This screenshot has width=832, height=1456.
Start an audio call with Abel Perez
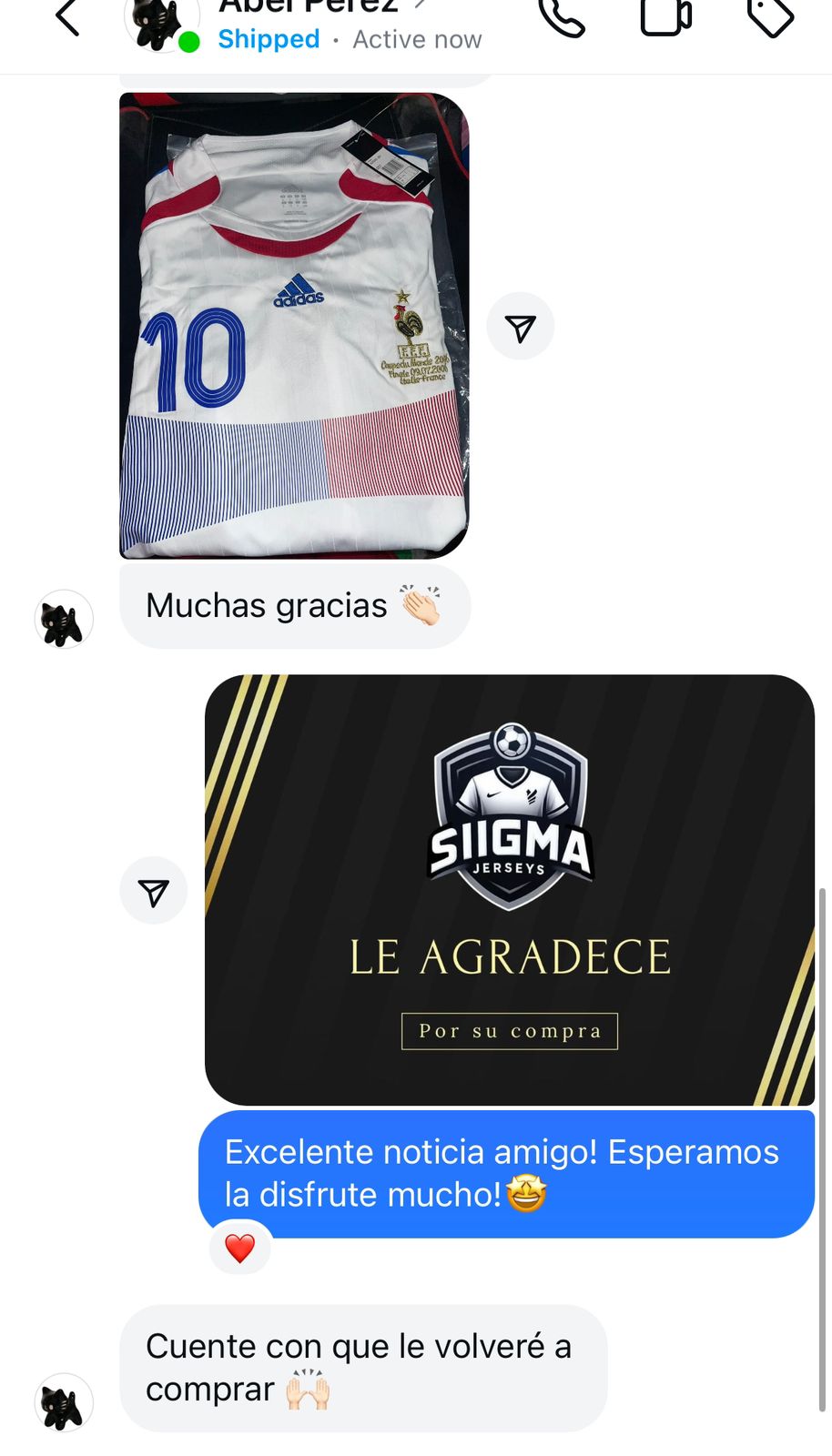point(562,16)
